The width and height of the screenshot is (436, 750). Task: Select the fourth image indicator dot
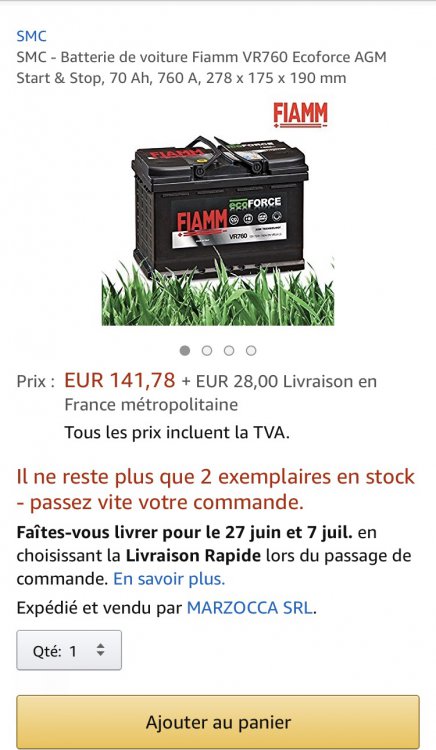point(251,351)
